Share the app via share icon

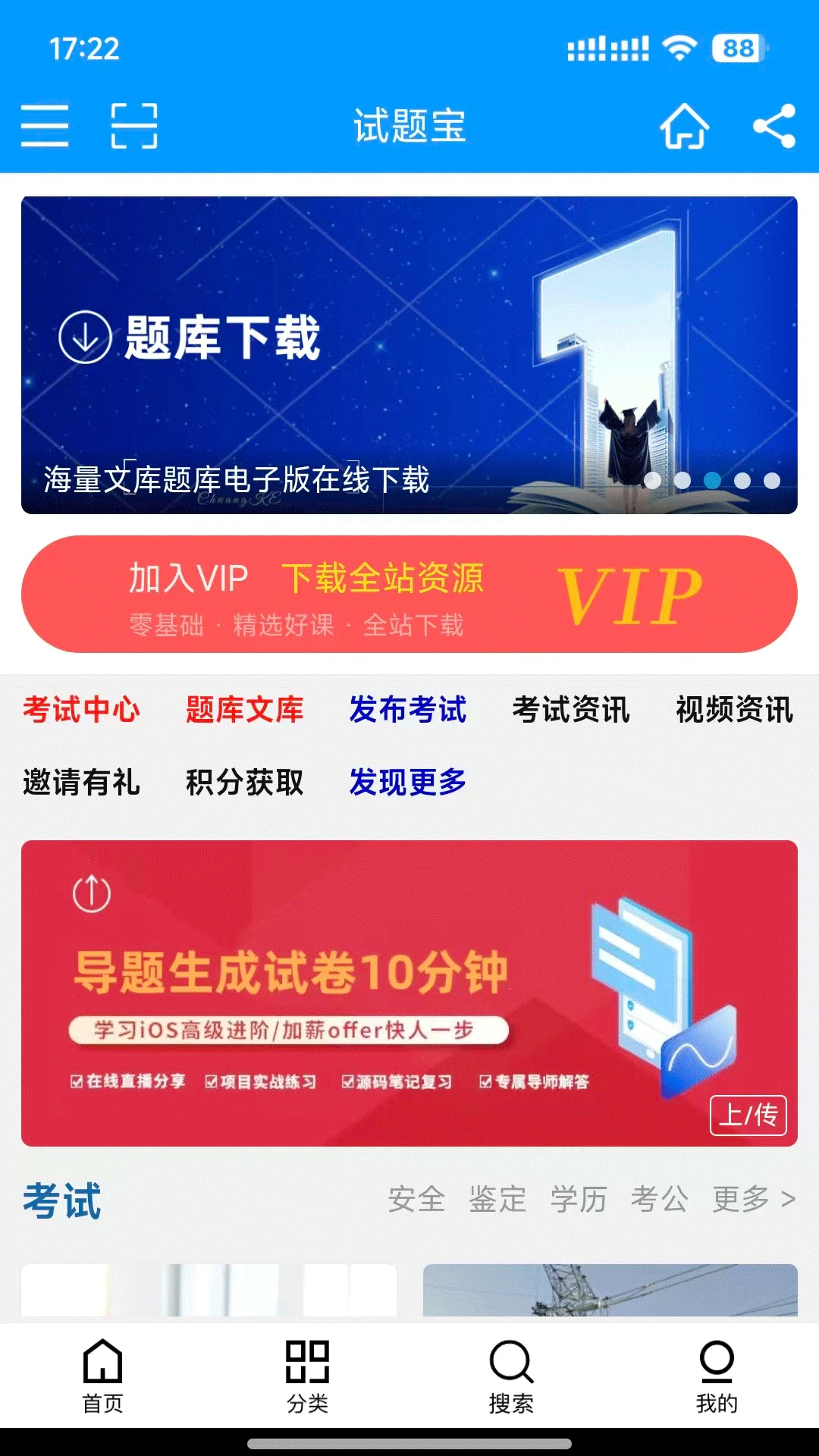point(774,126)
